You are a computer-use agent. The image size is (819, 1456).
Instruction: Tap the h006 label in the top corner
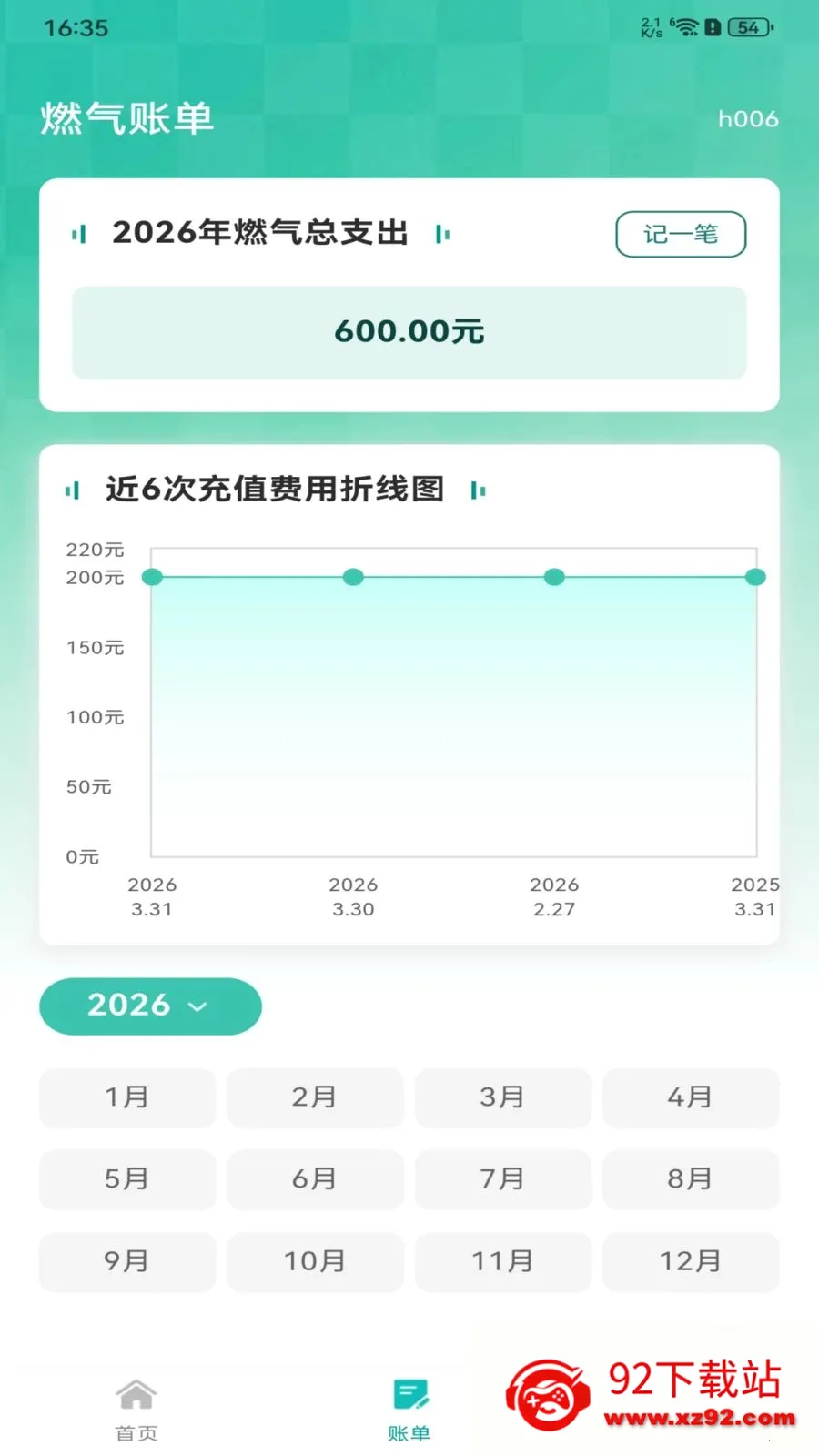tap(750, 118)
